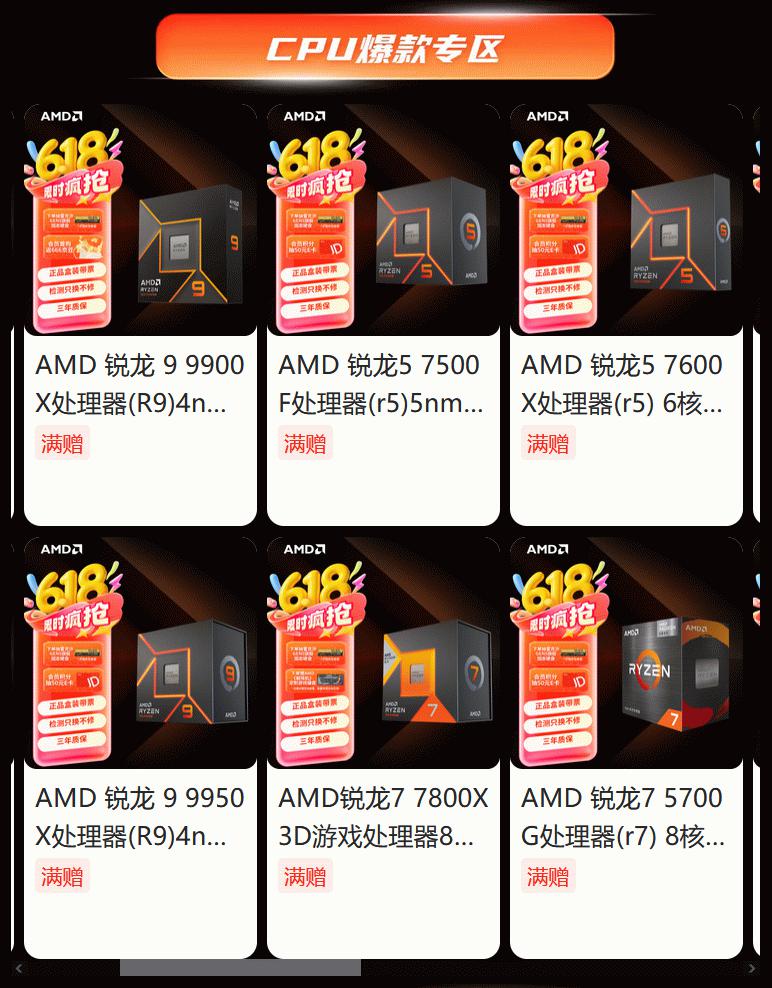772x988 pixels.
Task: View the AMD Ryzen 7 7800X3D gaming processor
Action: point(383,747)
